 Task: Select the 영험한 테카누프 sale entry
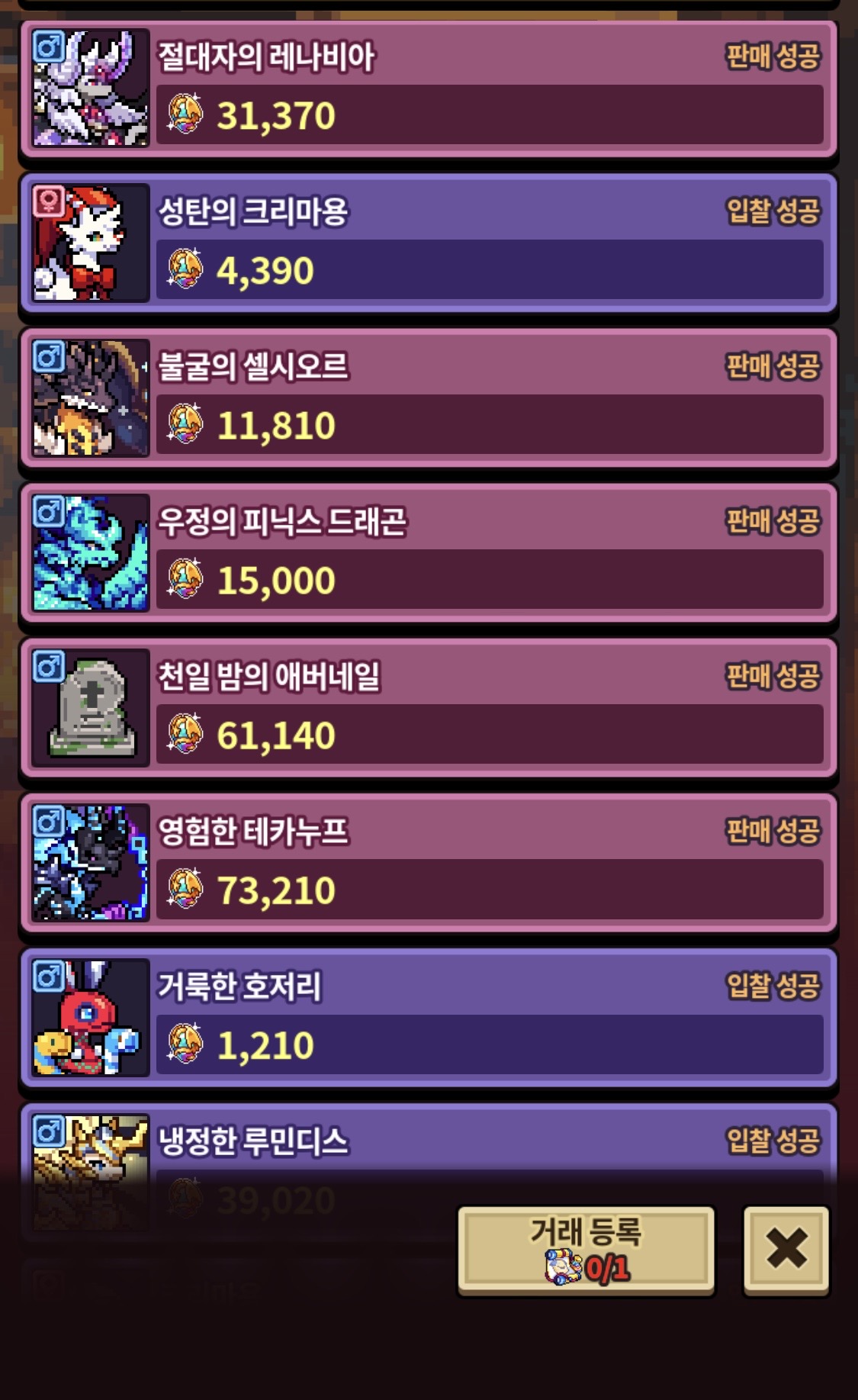(x=429, y=863)
